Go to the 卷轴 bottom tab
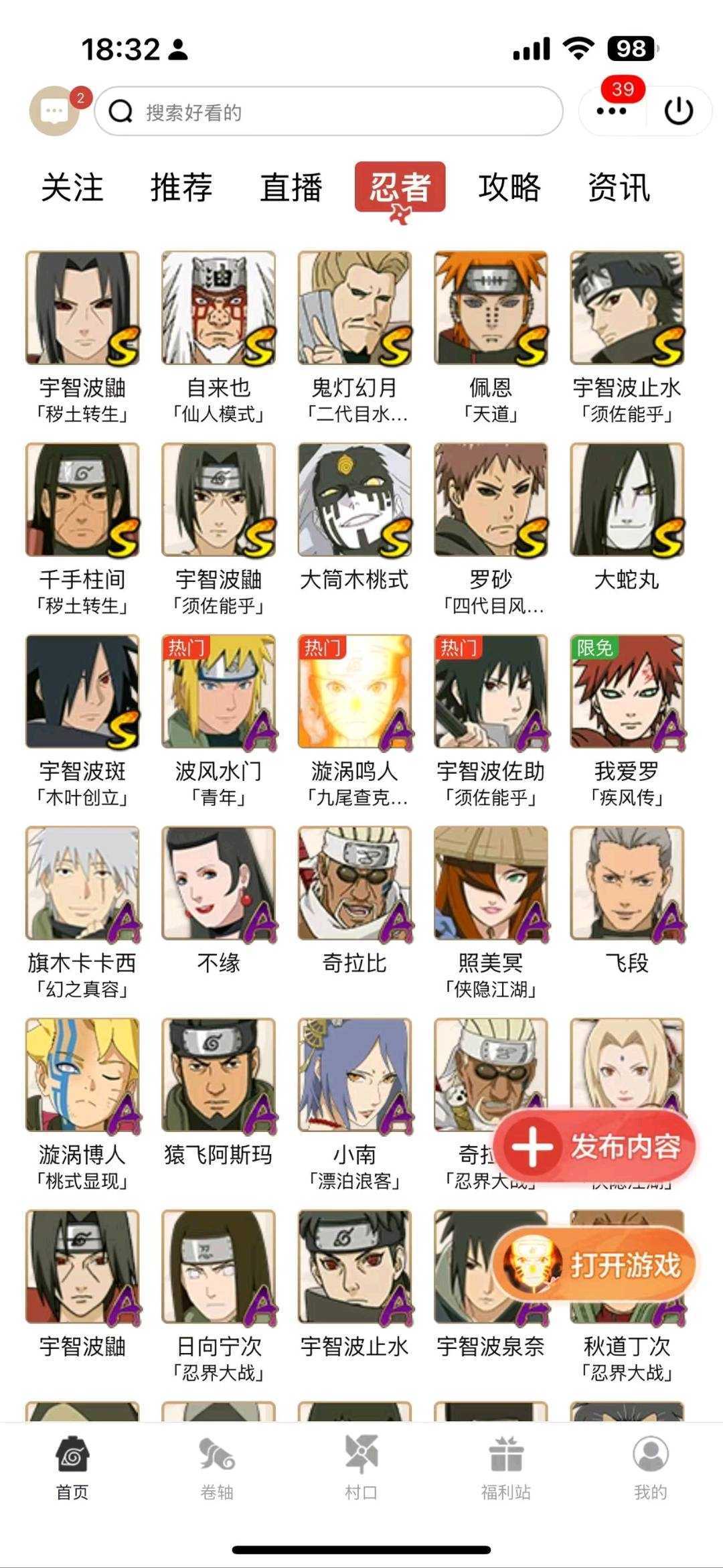Screen dimensions: 723x1568 click(217, 1469)
